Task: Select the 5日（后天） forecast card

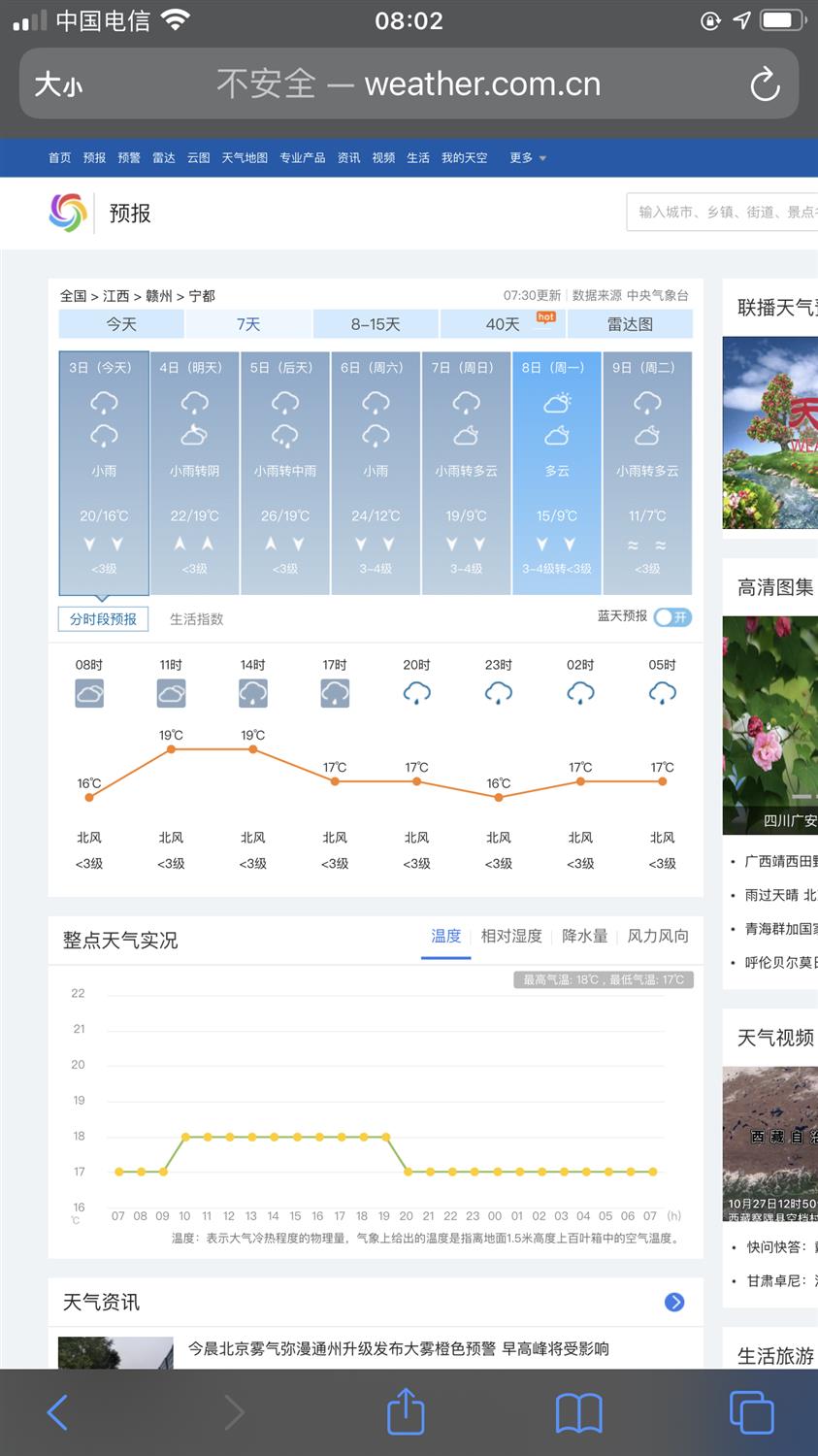Action: 285,473
